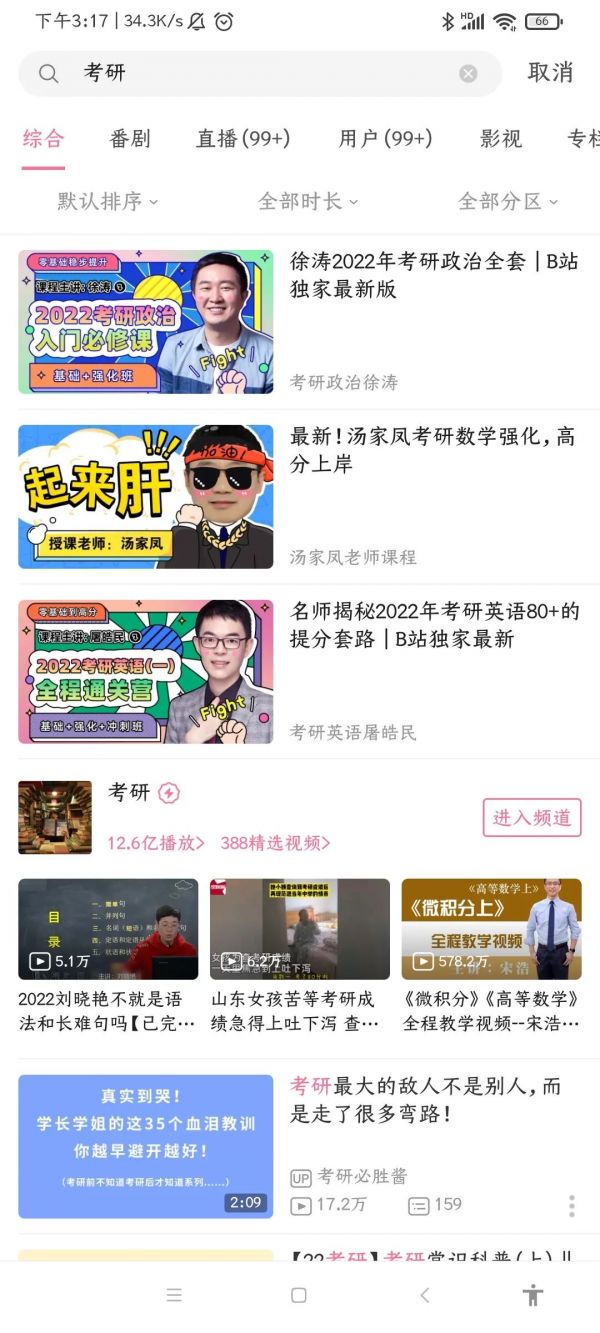Tap 进入频道 to enter the 考研 channel
600x1333 pixels.
click(531, 817)
